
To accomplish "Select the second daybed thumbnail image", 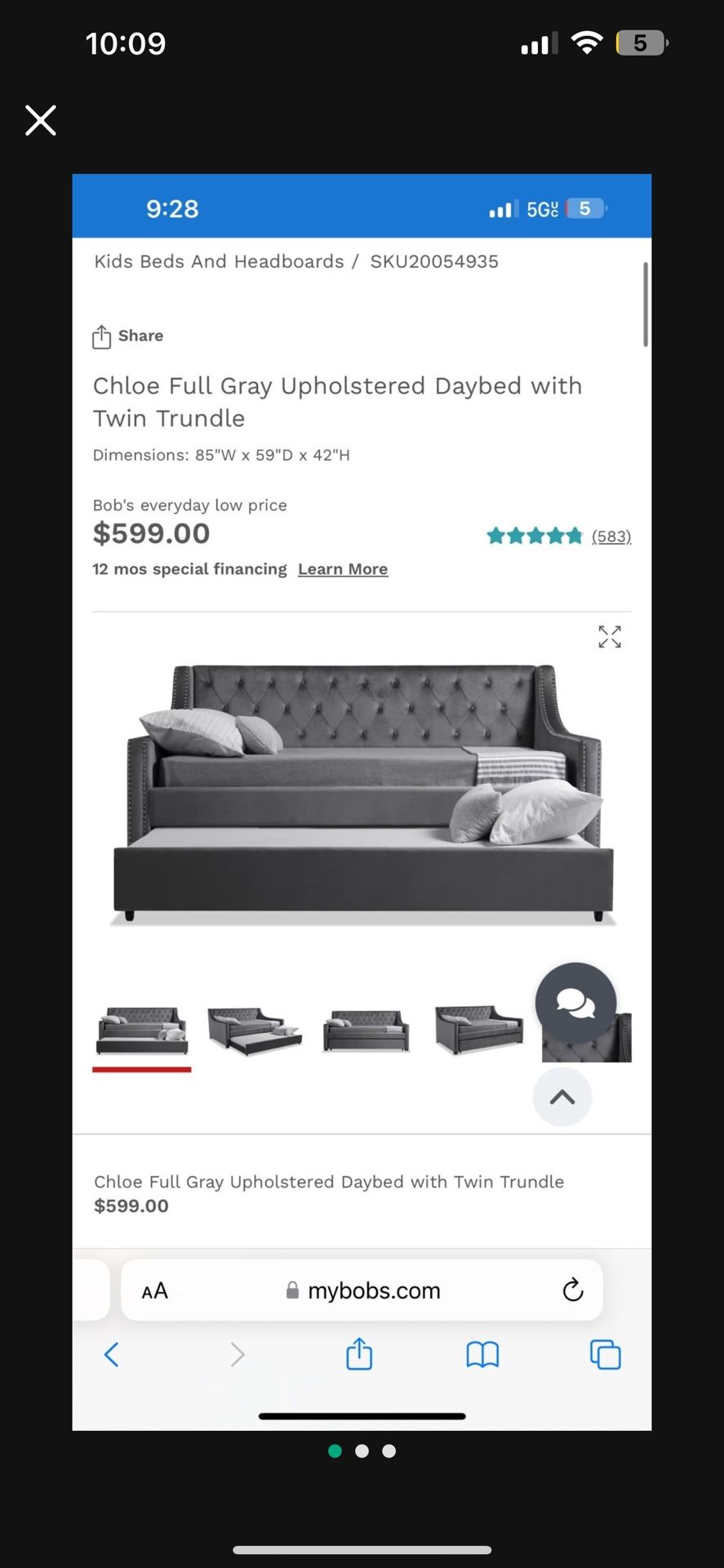I will point(254,1031).
